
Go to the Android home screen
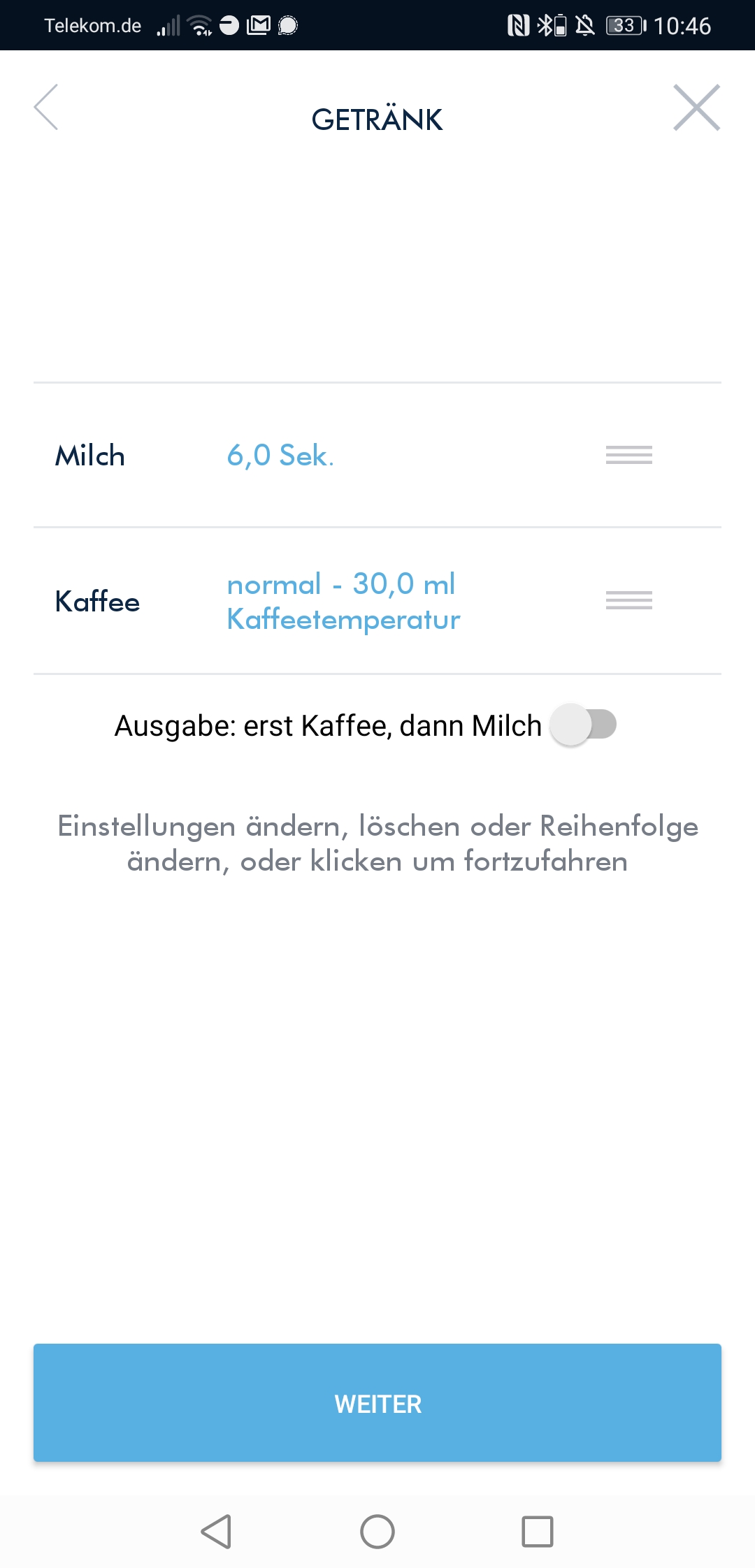377,1532
